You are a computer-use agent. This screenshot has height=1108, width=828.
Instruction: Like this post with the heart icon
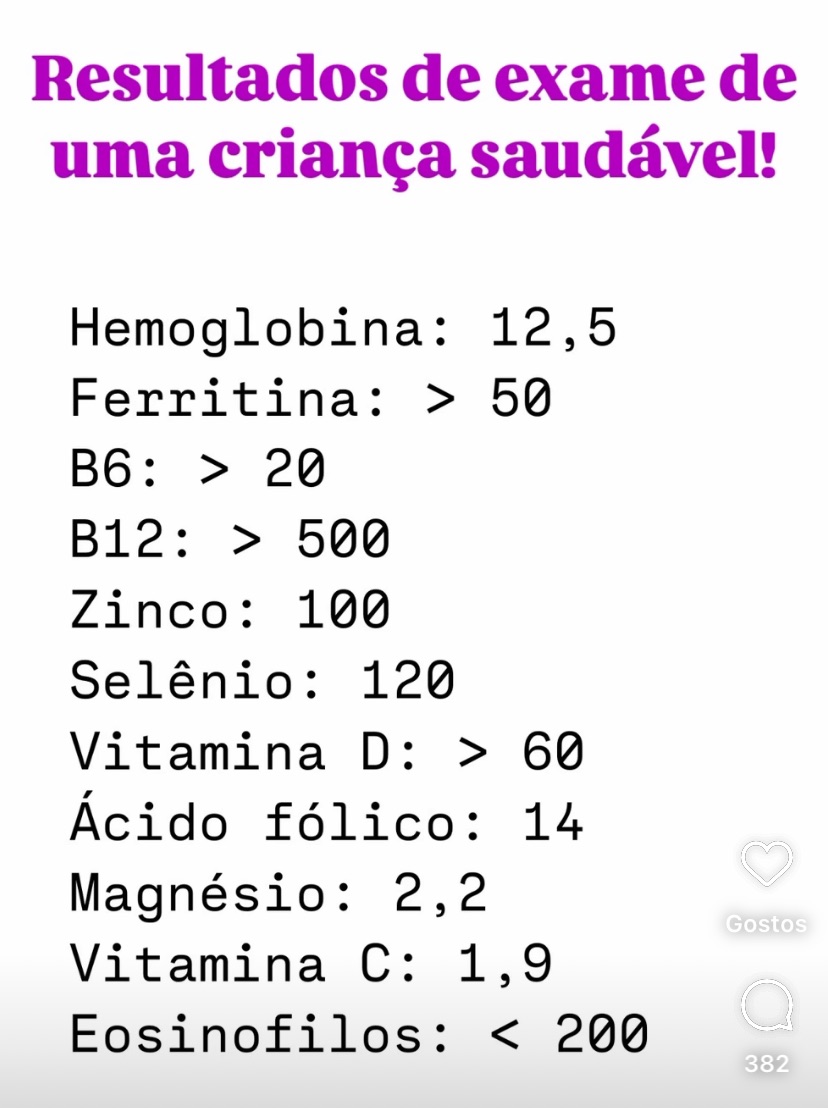[766, 864]
